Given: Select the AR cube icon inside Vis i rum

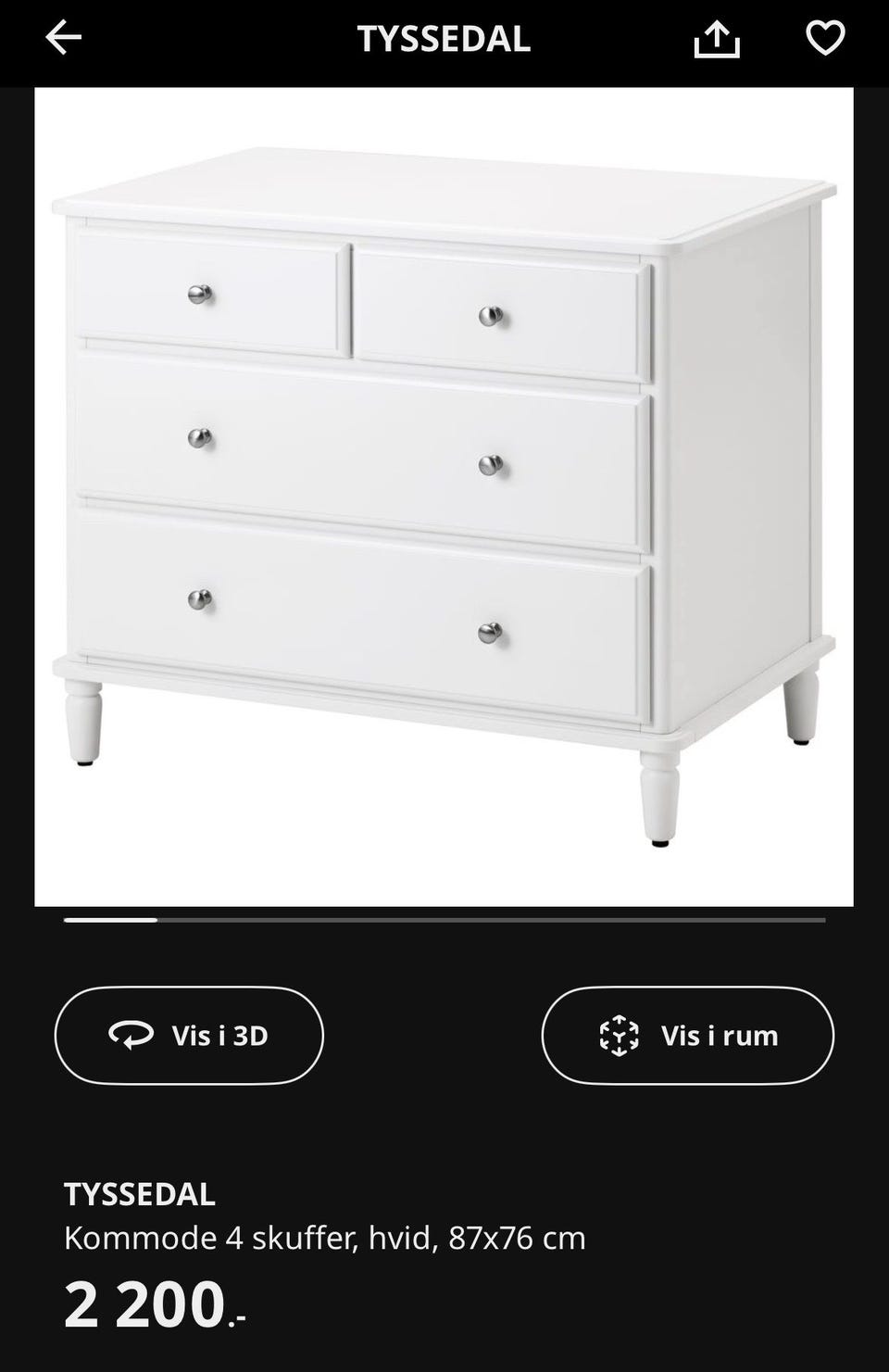Looking at the screenshot, I should [618, 1035].
